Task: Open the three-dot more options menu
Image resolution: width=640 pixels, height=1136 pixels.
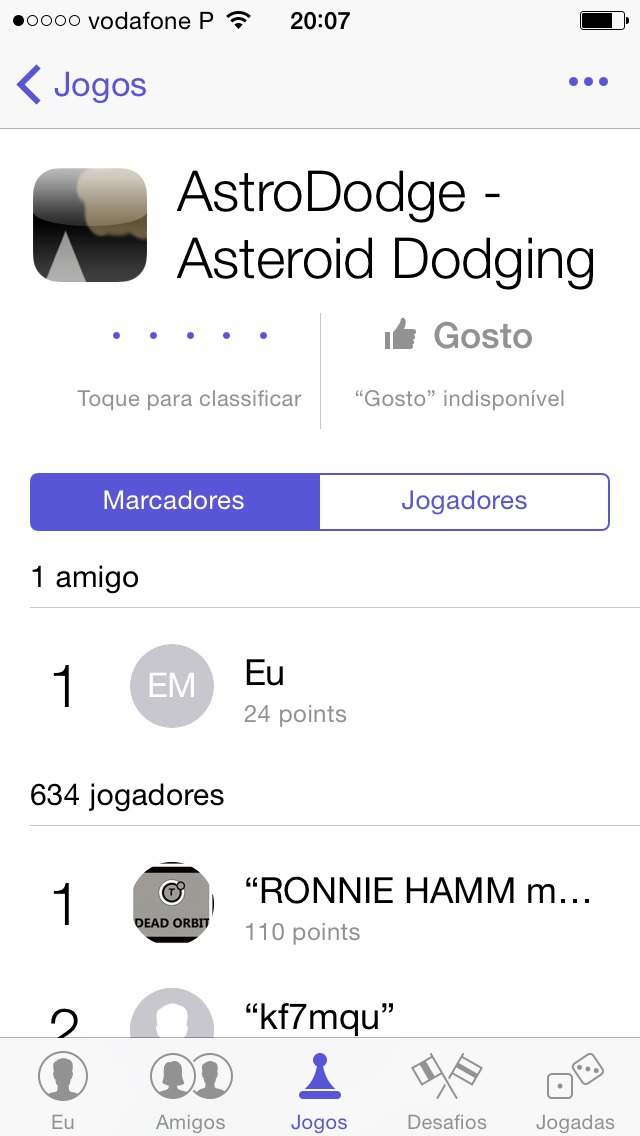Action: click(588, 82)
